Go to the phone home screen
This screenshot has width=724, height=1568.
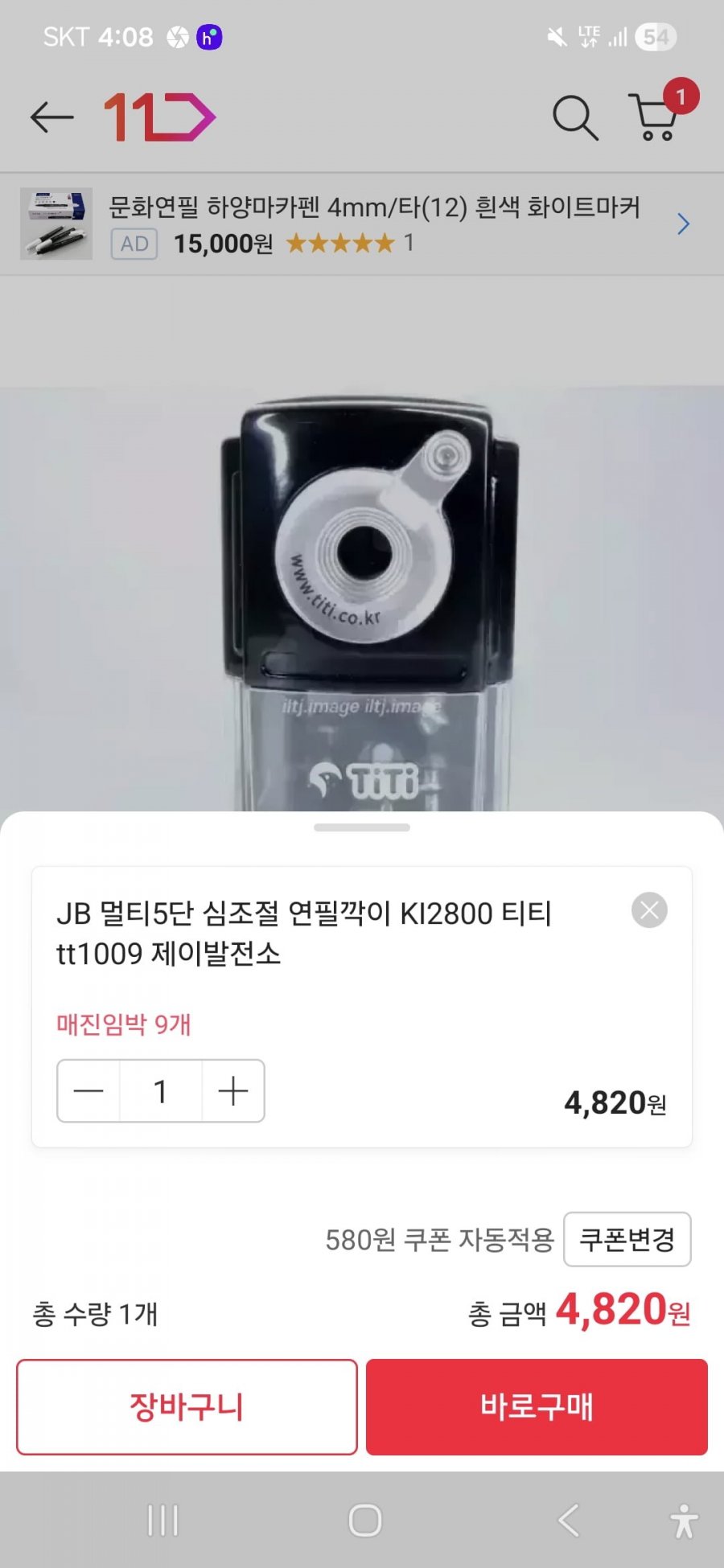[x=364, y=1521]
